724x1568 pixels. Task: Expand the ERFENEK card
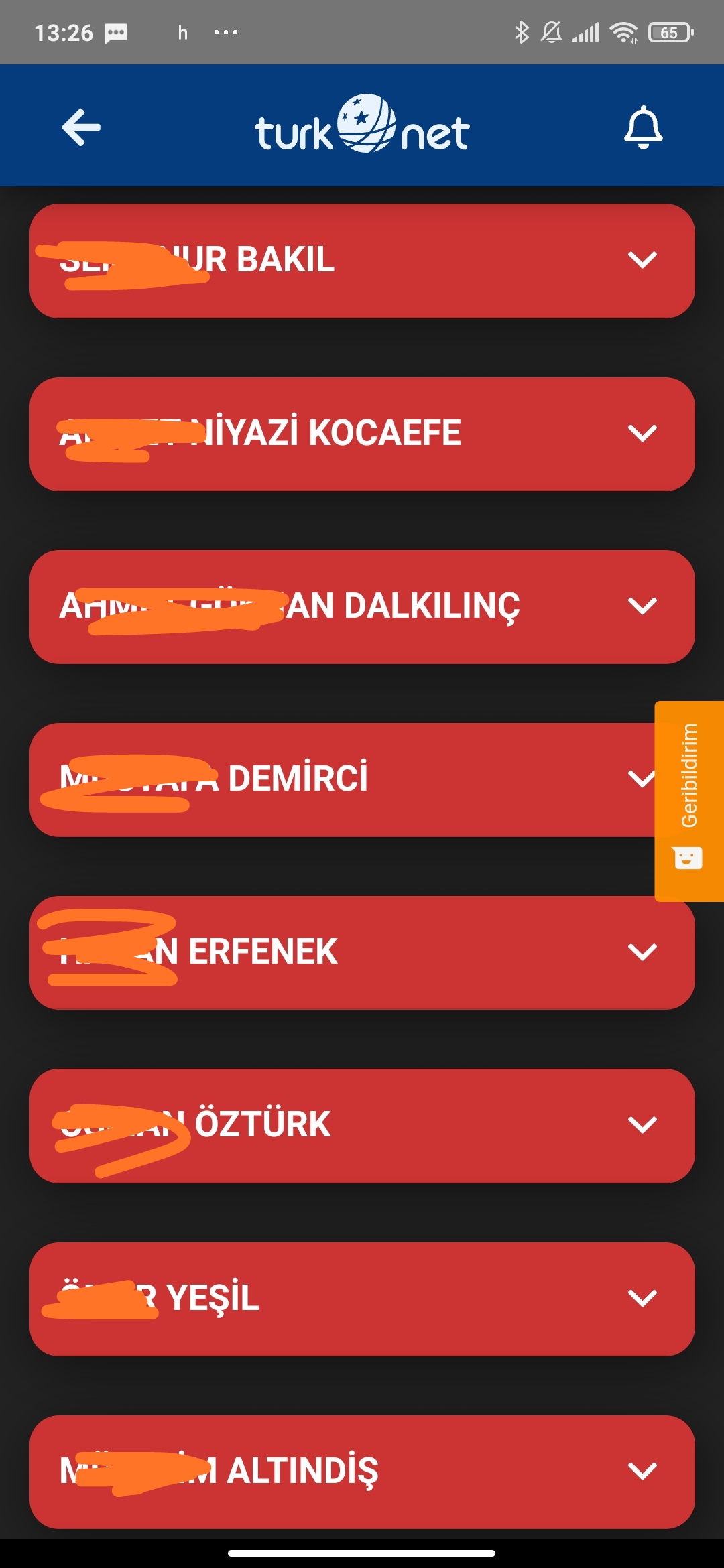(x=362, y=952)
